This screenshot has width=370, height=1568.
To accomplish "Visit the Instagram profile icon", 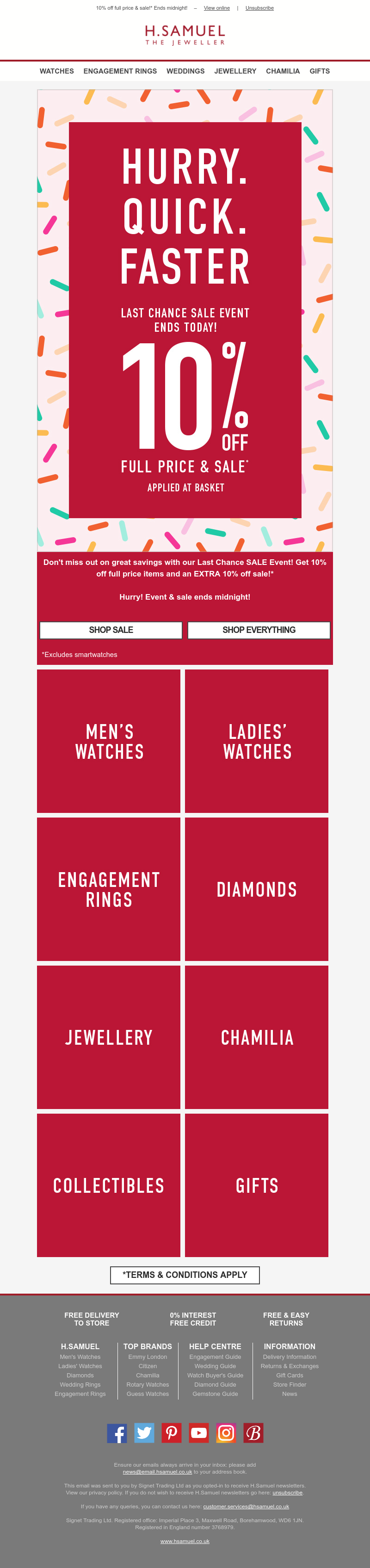I will (x=226, y=1433).
